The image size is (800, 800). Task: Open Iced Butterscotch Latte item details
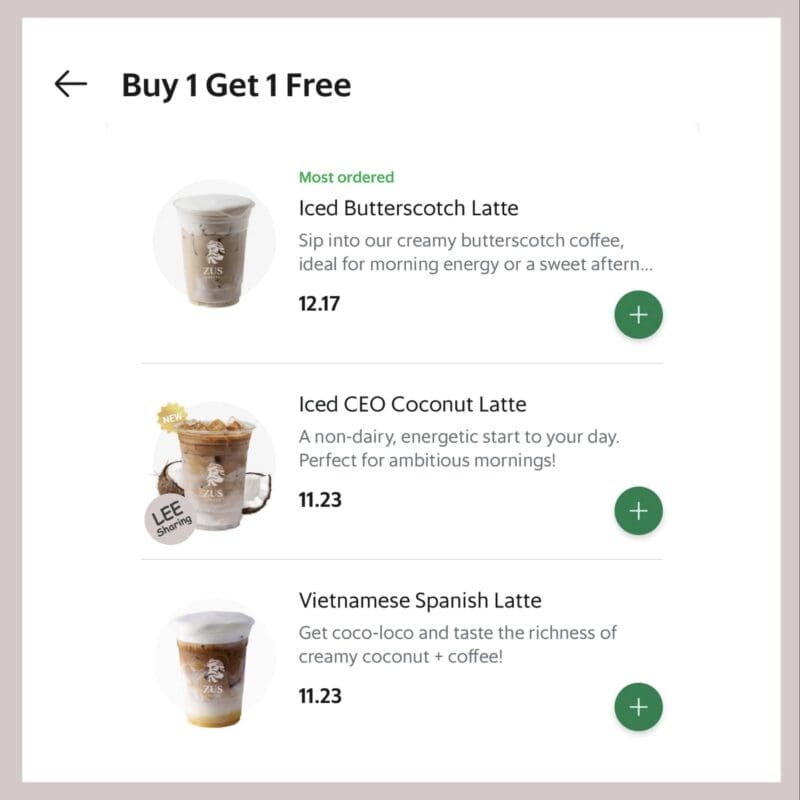(x=408, y=209)
